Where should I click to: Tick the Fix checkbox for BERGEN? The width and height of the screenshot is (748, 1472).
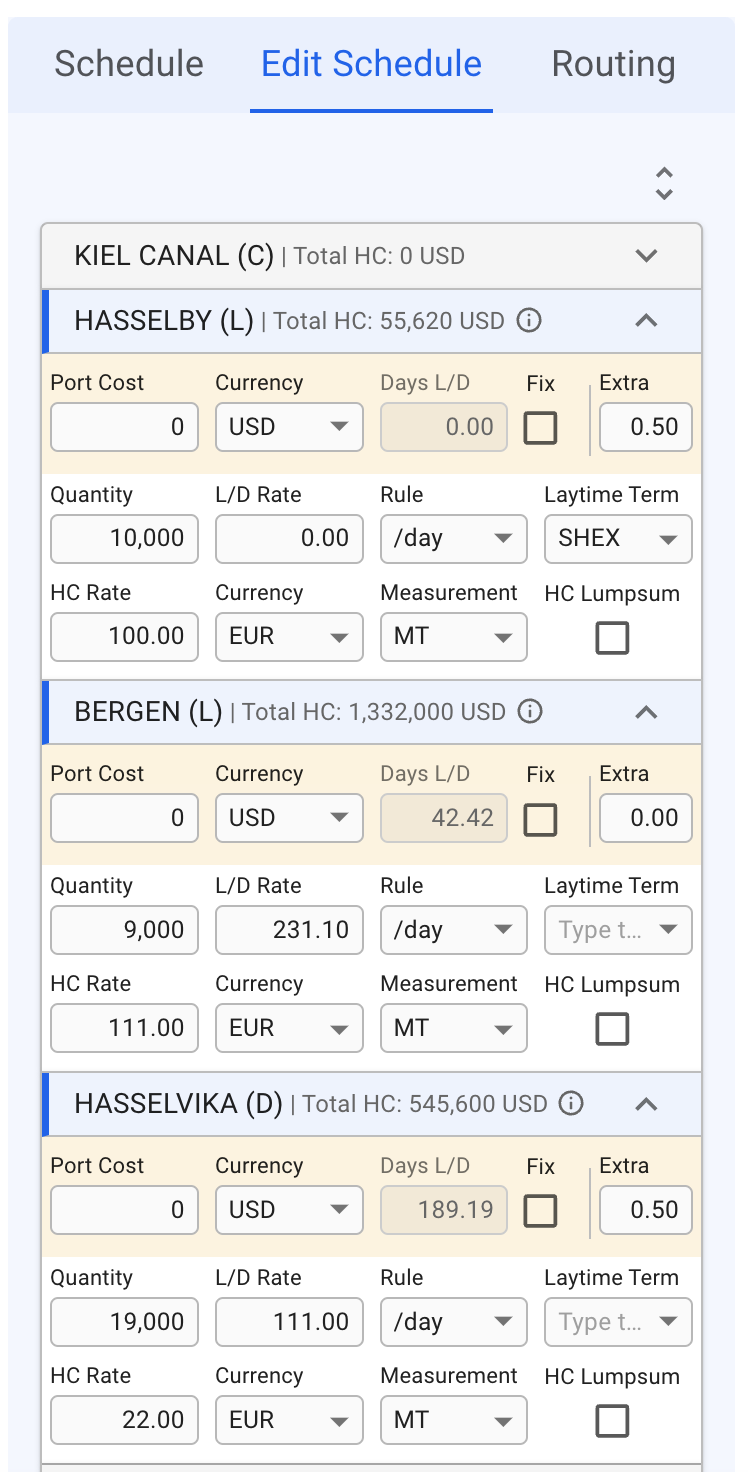(x=540, y=819)
